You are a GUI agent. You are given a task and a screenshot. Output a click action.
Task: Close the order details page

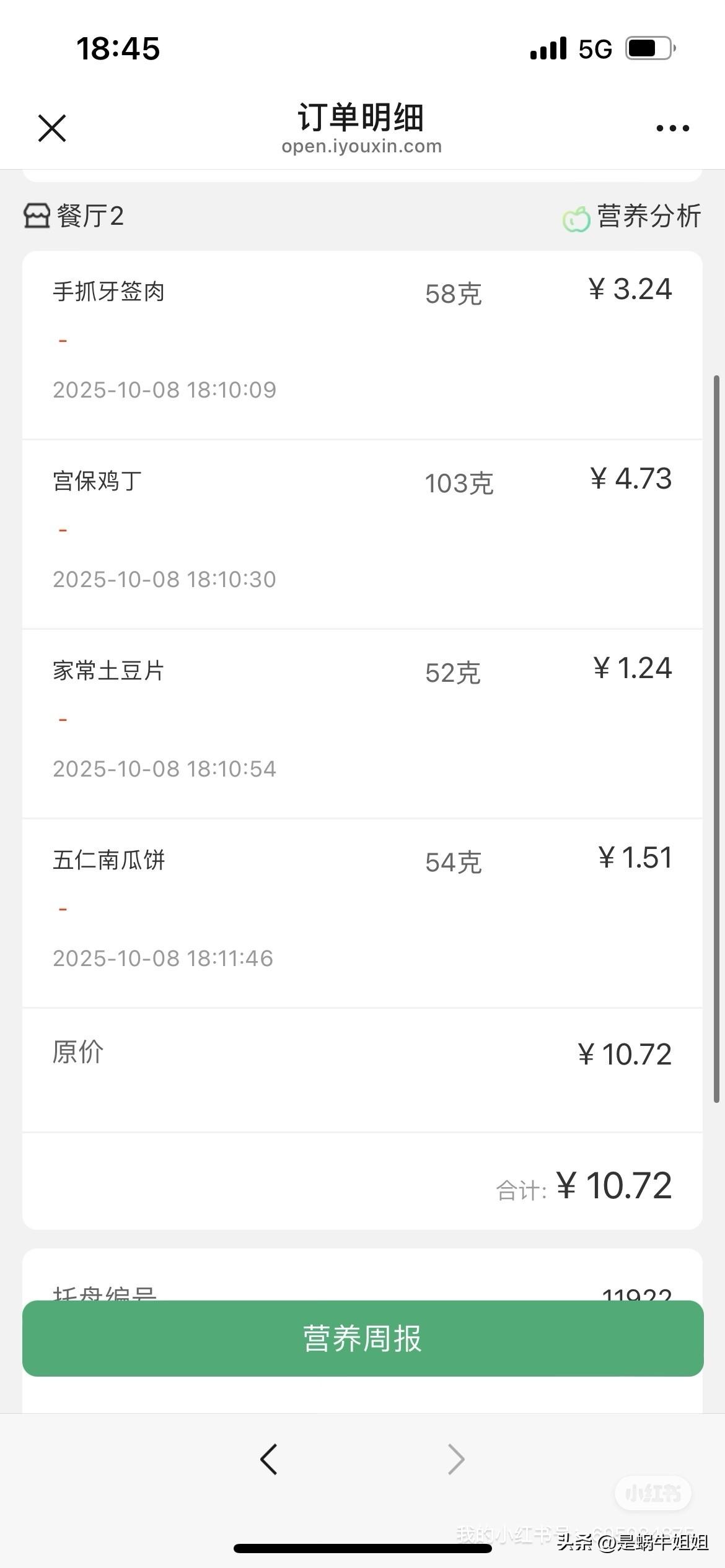tap(52, 128)
